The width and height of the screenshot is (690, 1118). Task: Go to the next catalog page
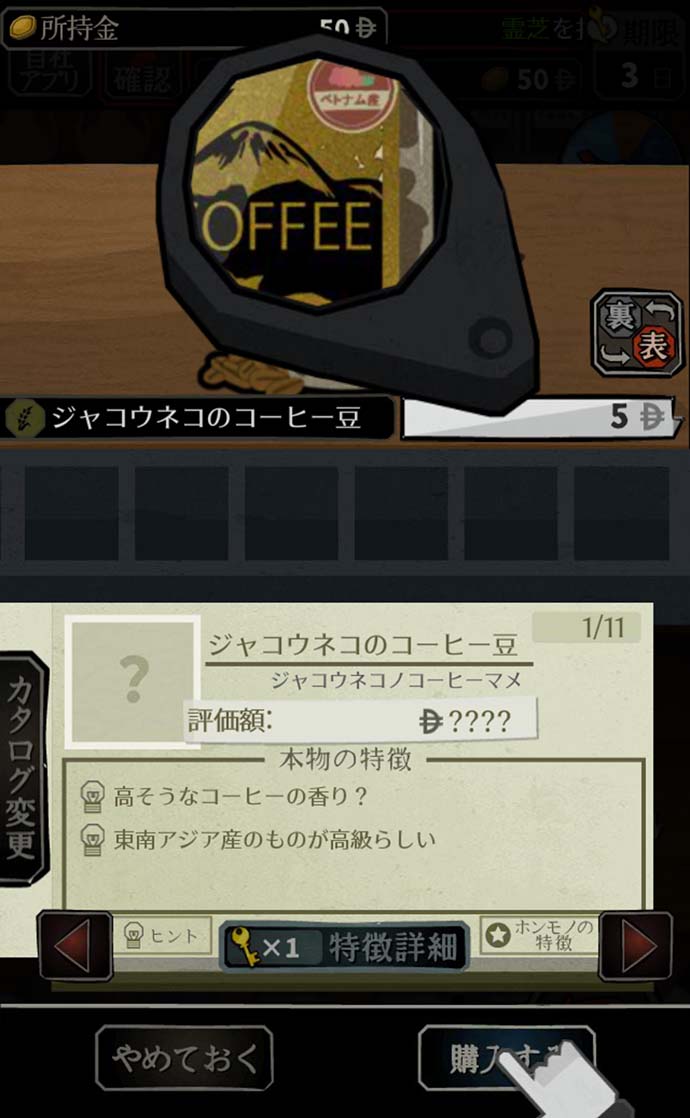pos(635,946)
